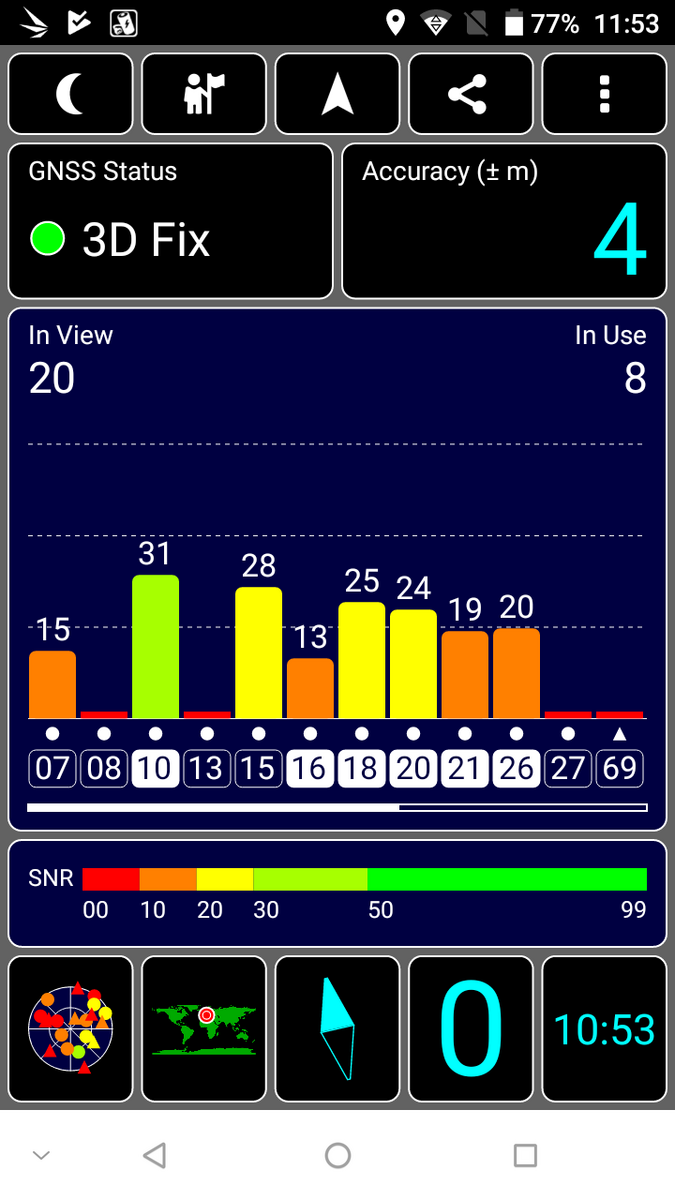This screenshot has width=675, height=1200.
Task: Open the speed tile showing 0
Action: click(471, 1028)
